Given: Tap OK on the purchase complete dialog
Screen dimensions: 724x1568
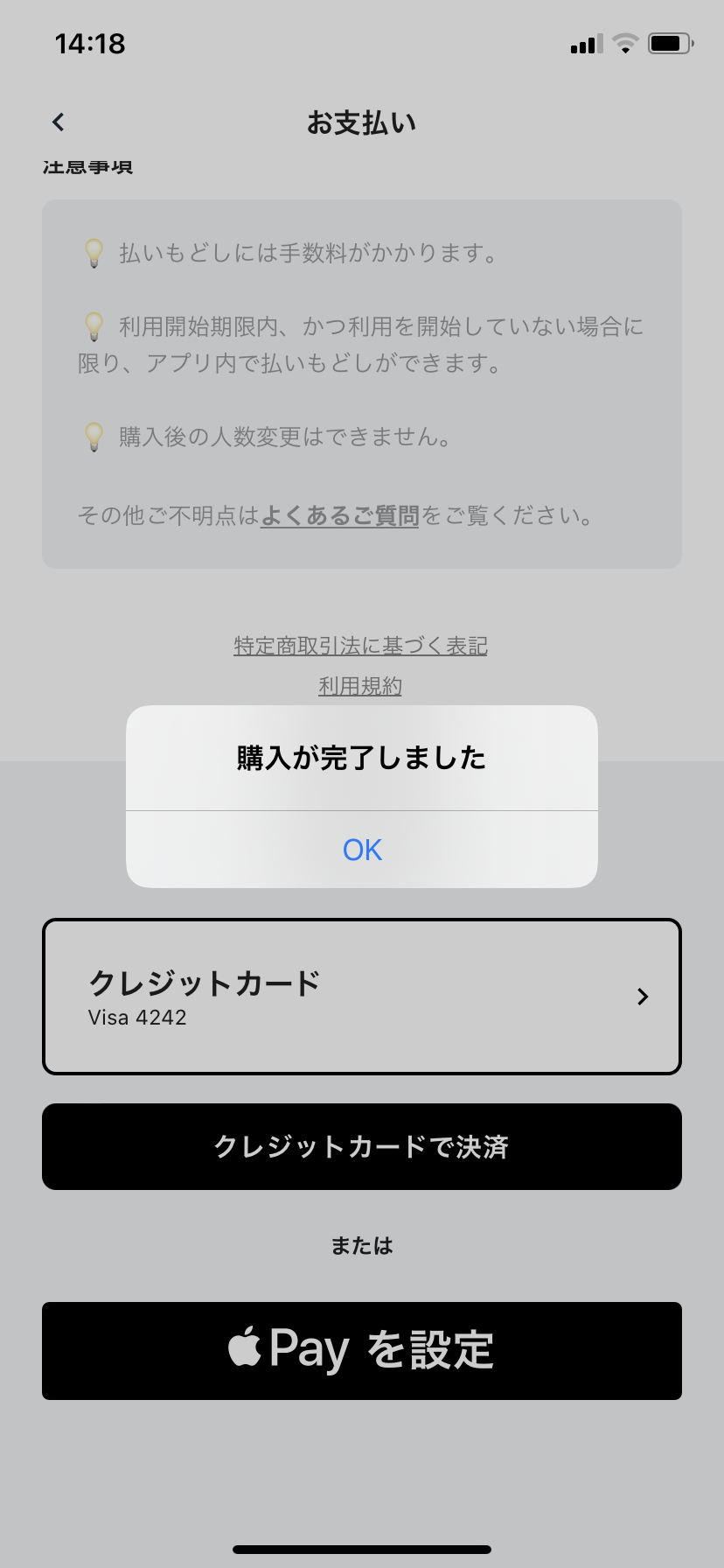Looking at the screenshot, I should tap(362, 850).
